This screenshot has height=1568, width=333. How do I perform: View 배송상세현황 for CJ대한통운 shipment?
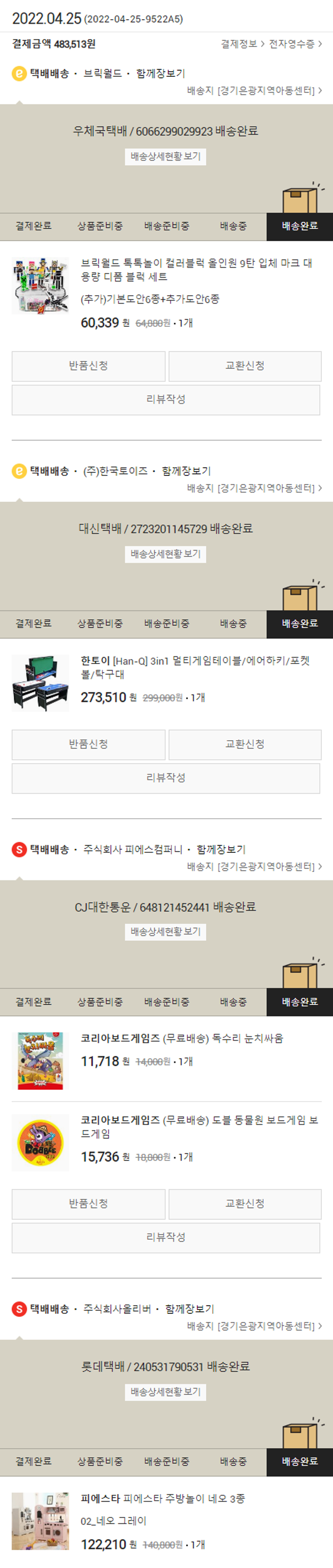tap(165, 932)
